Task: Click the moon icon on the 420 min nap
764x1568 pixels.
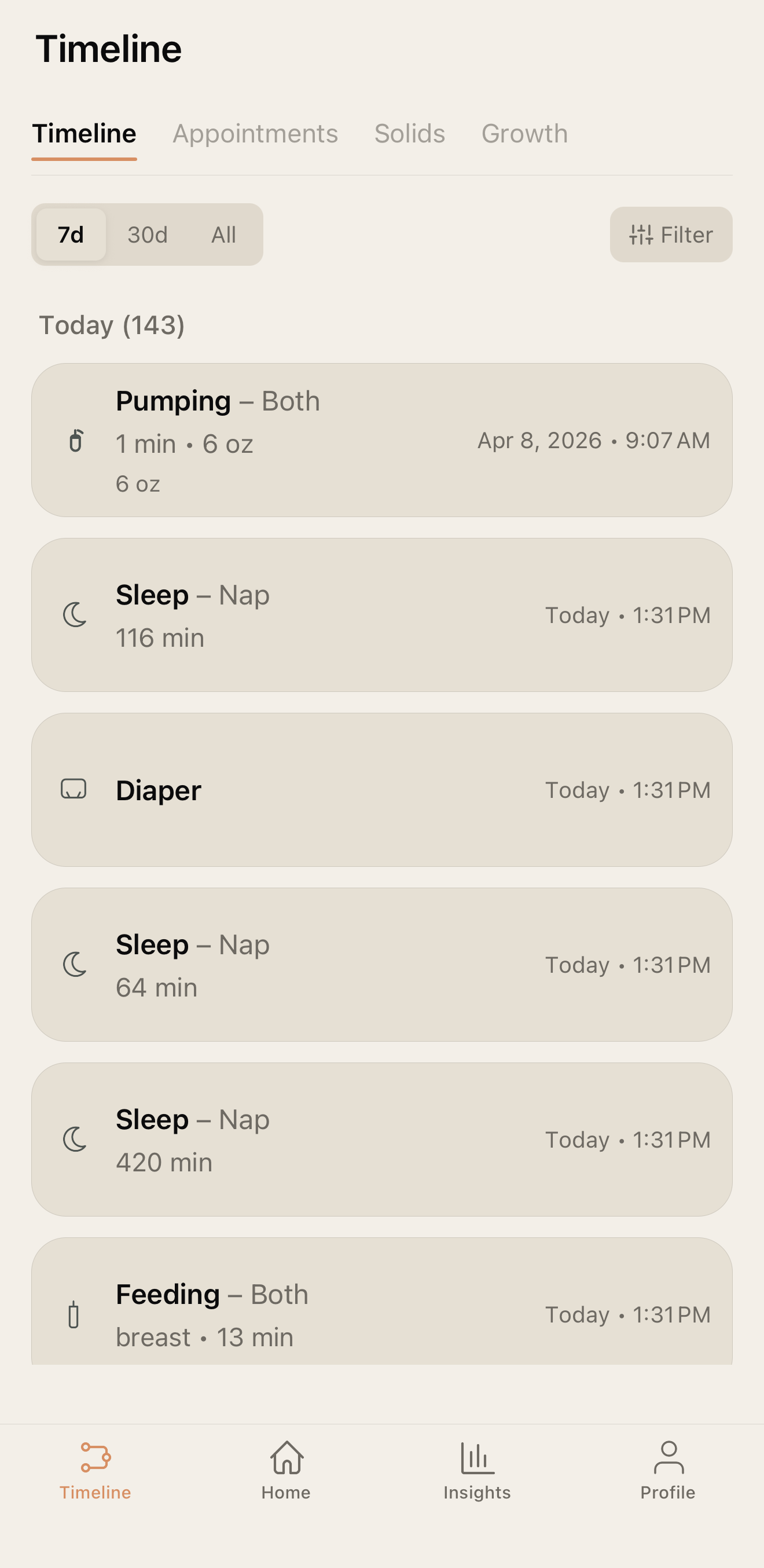Action: pyautogui.click(x=75, y=1140)
